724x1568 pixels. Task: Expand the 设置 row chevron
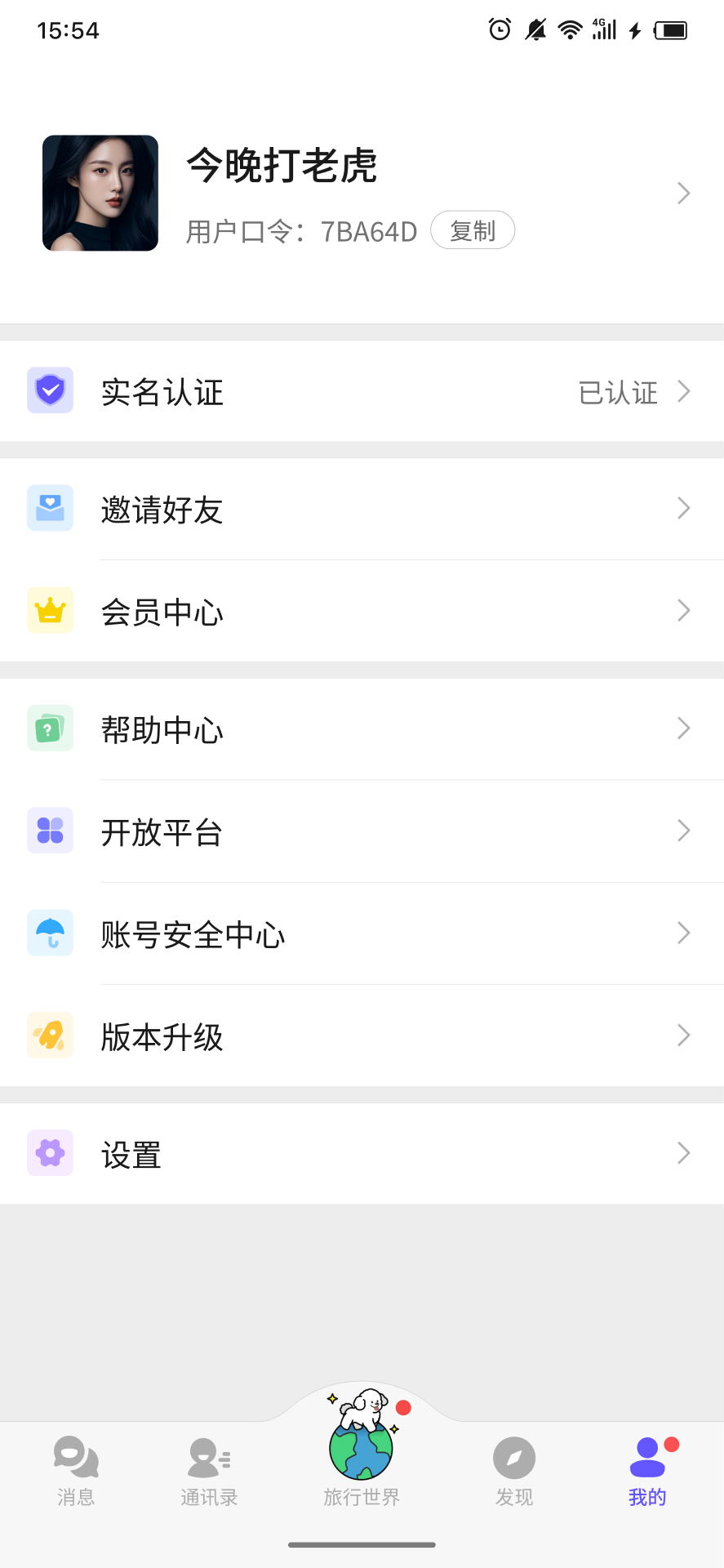coord(683,1153)
